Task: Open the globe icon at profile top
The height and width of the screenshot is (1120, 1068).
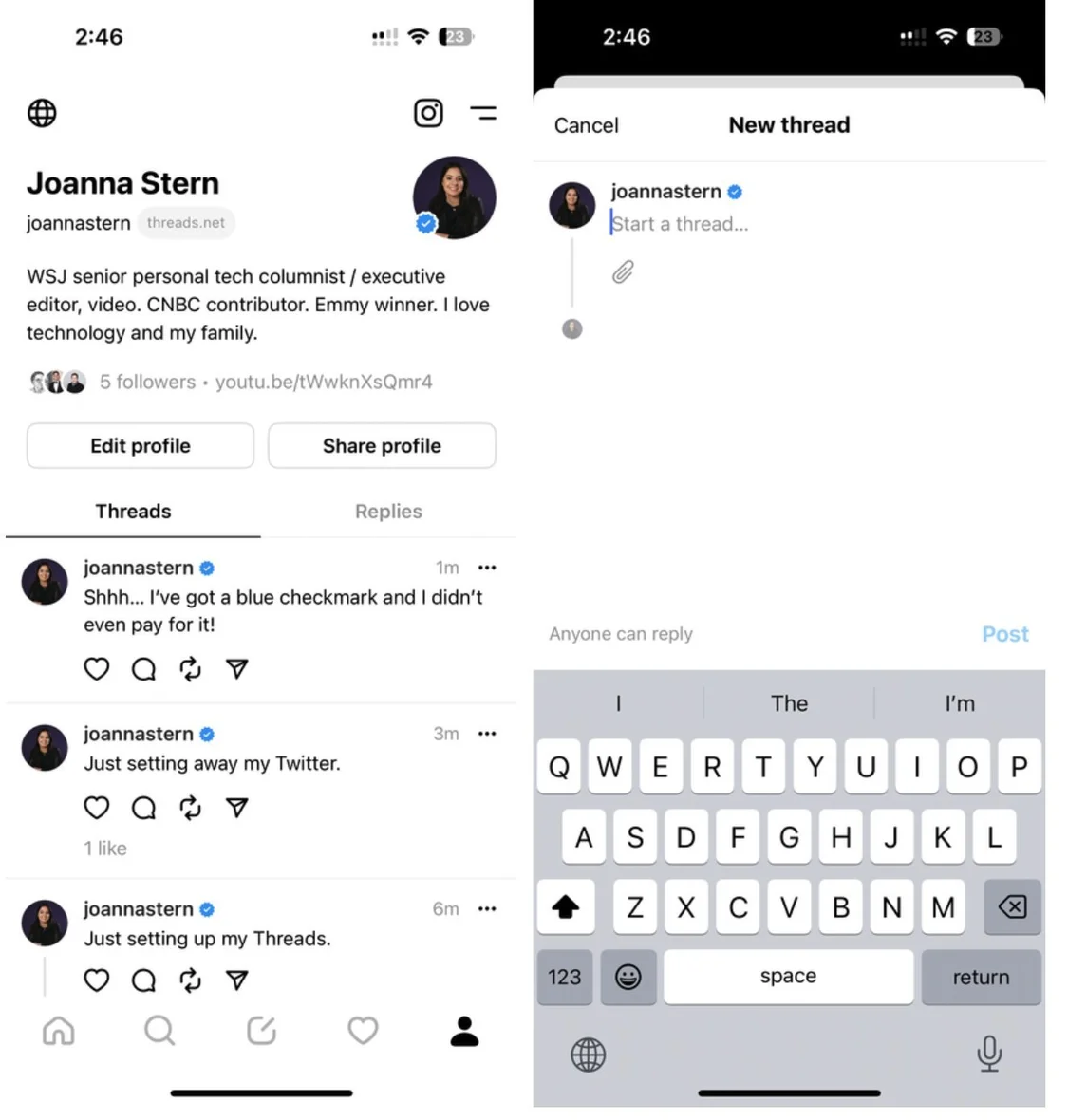Action: (x=42, y=113)
